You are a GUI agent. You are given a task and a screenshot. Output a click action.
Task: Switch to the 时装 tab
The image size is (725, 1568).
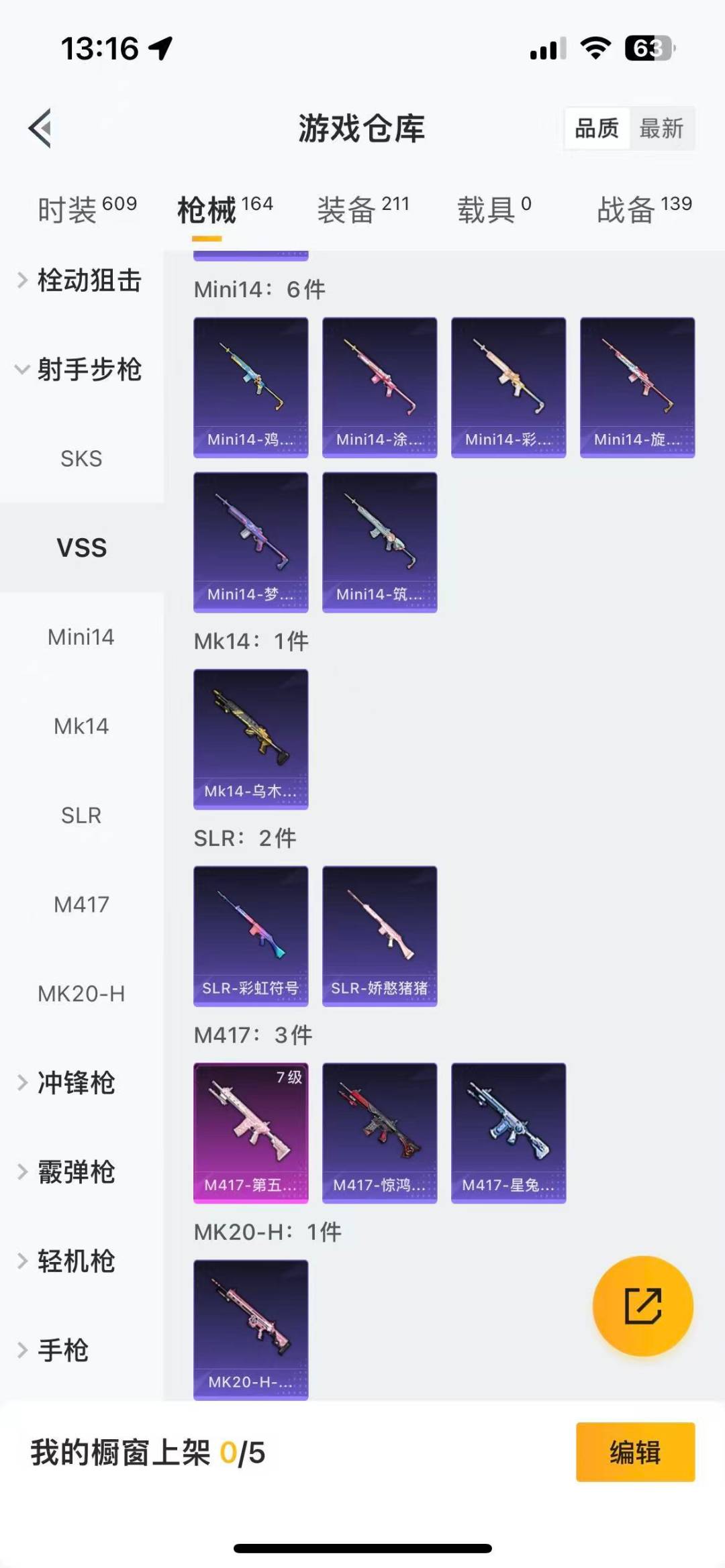87,210
